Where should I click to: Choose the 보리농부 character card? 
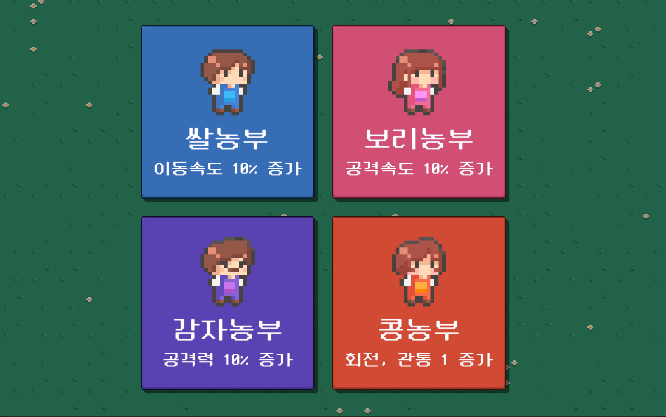(x=418, y=112)
